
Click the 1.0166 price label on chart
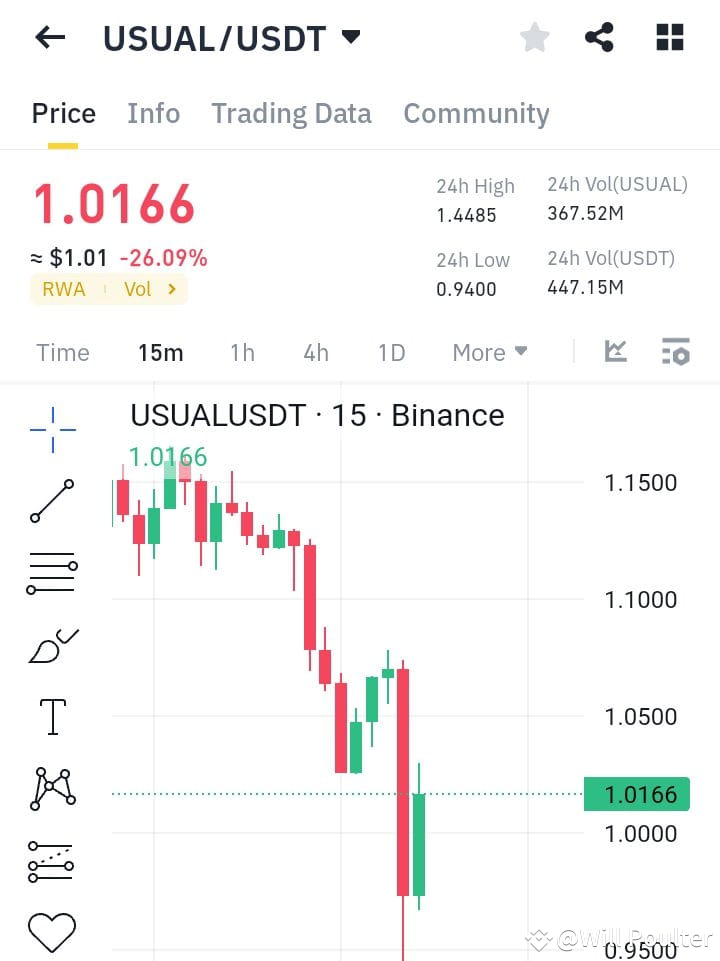[637, 794]
